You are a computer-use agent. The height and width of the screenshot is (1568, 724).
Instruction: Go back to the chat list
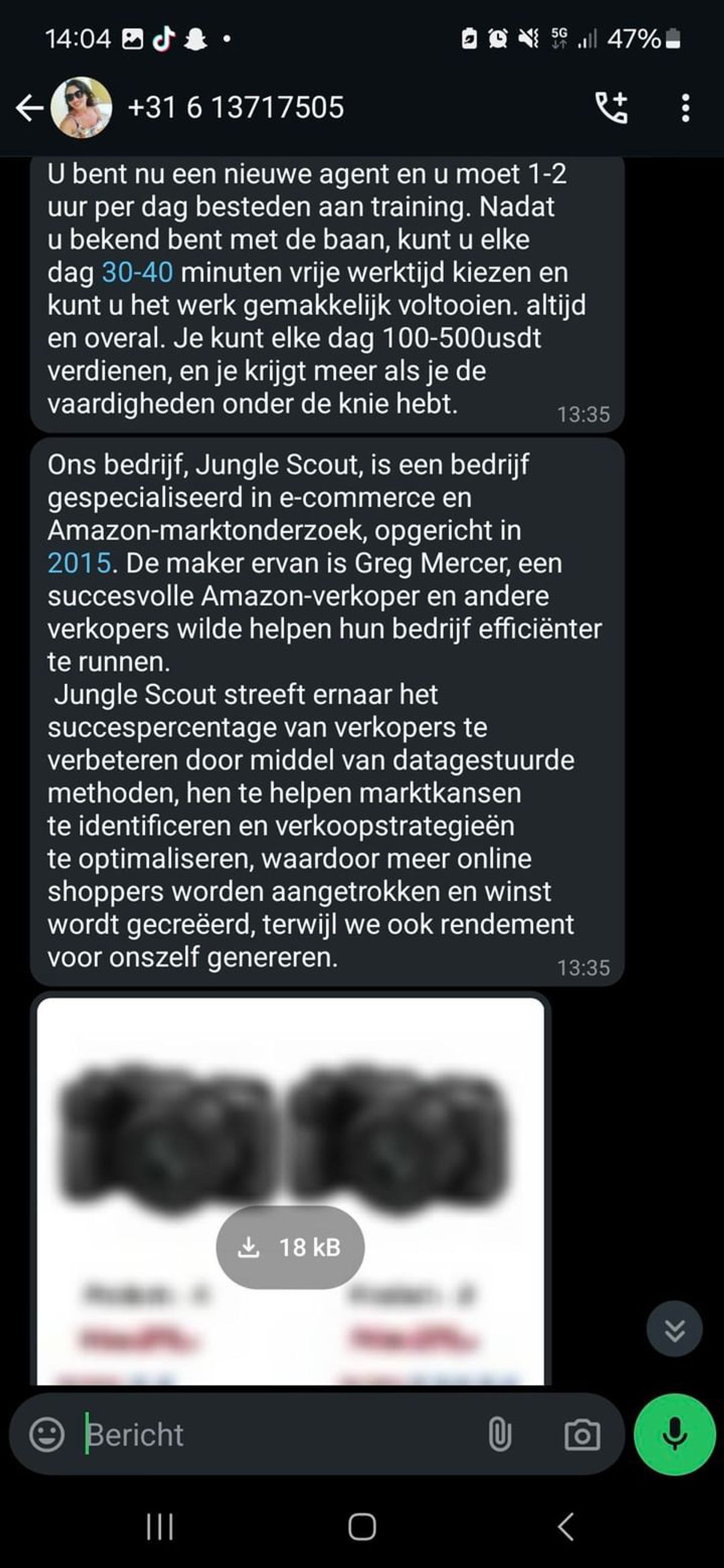pos(29,109)
